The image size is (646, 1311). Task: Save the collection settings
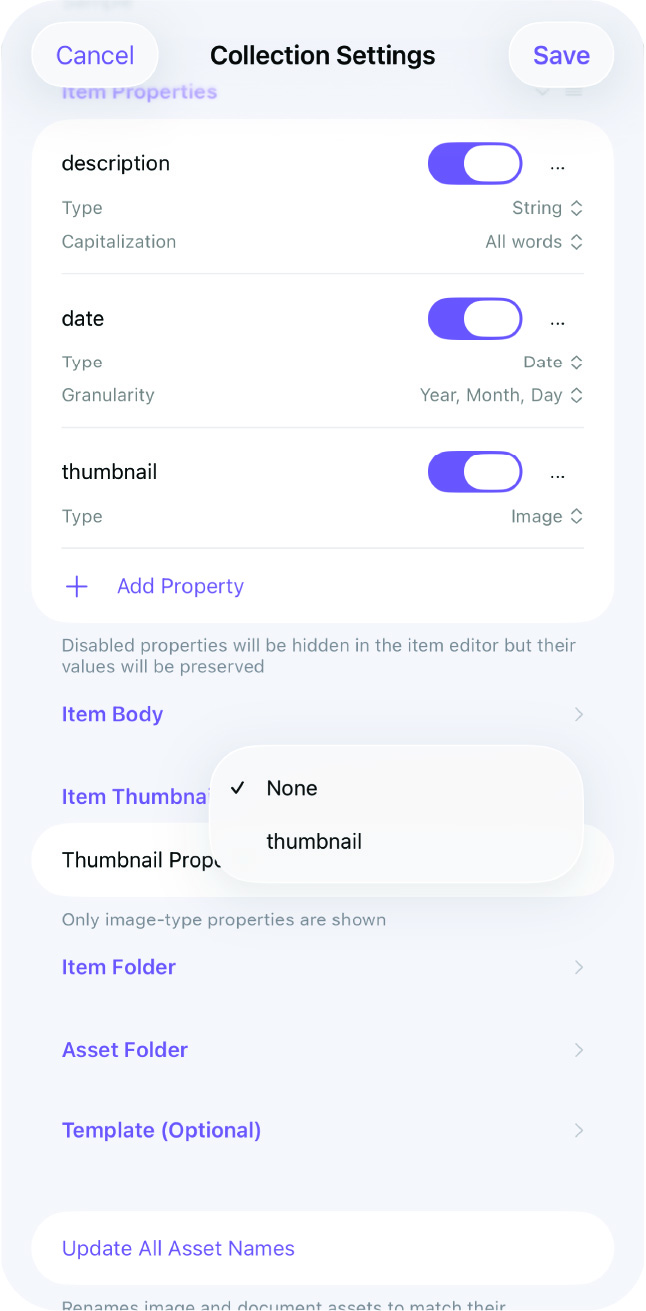561,55
